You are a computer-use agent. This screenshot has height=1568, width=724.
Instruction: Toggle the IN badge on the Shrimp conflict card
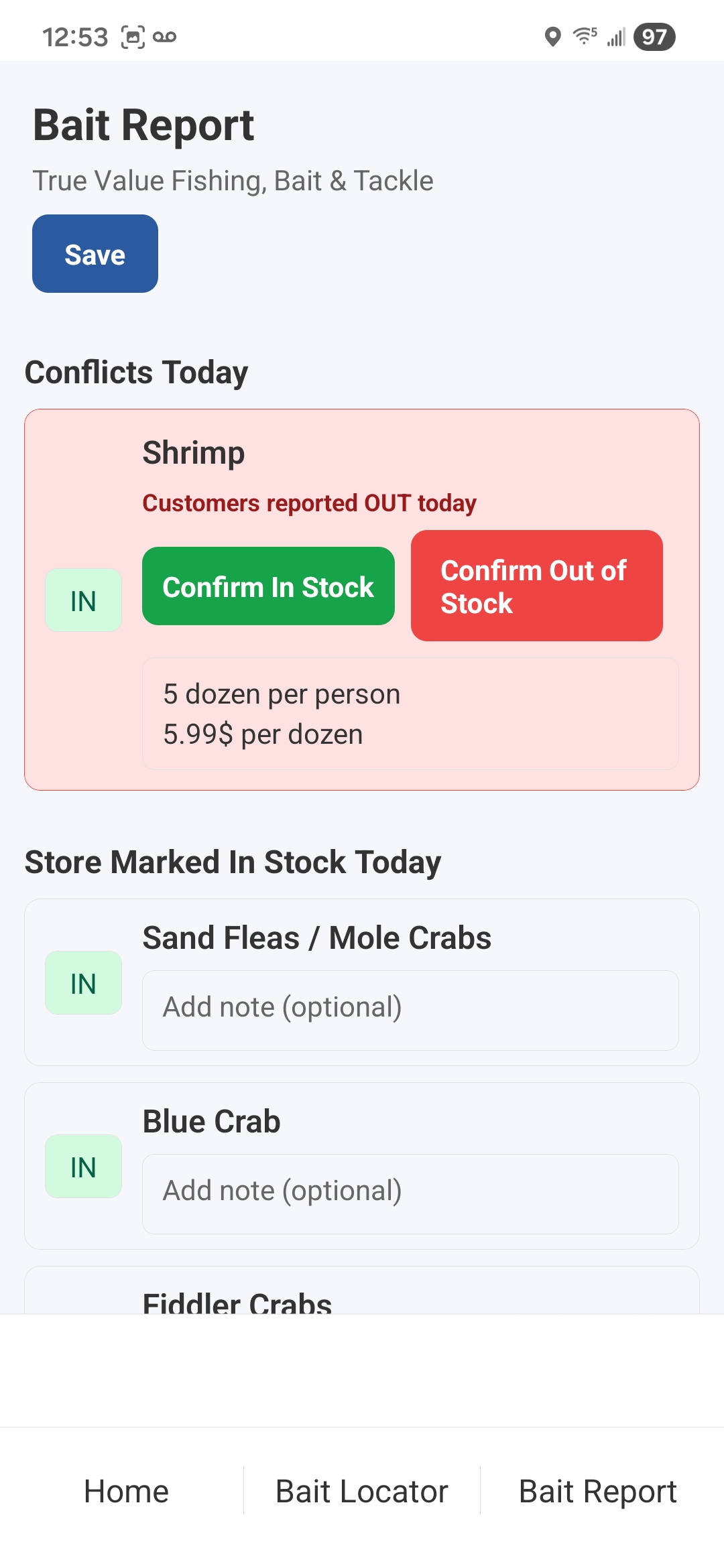(x=82, y=600)
